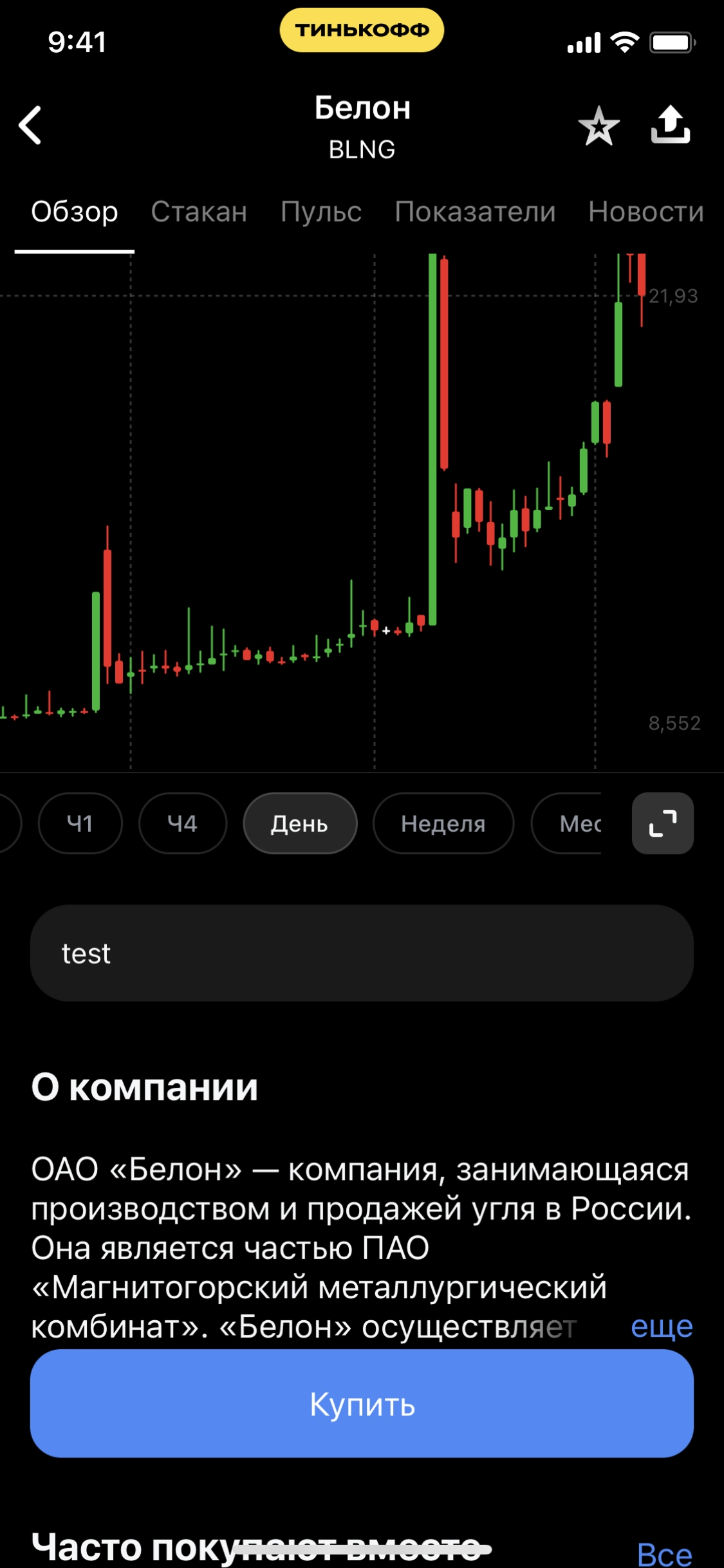724x1568 pixels.
Task: Choose the День chart interval
Action: click(x=300, y=823)
